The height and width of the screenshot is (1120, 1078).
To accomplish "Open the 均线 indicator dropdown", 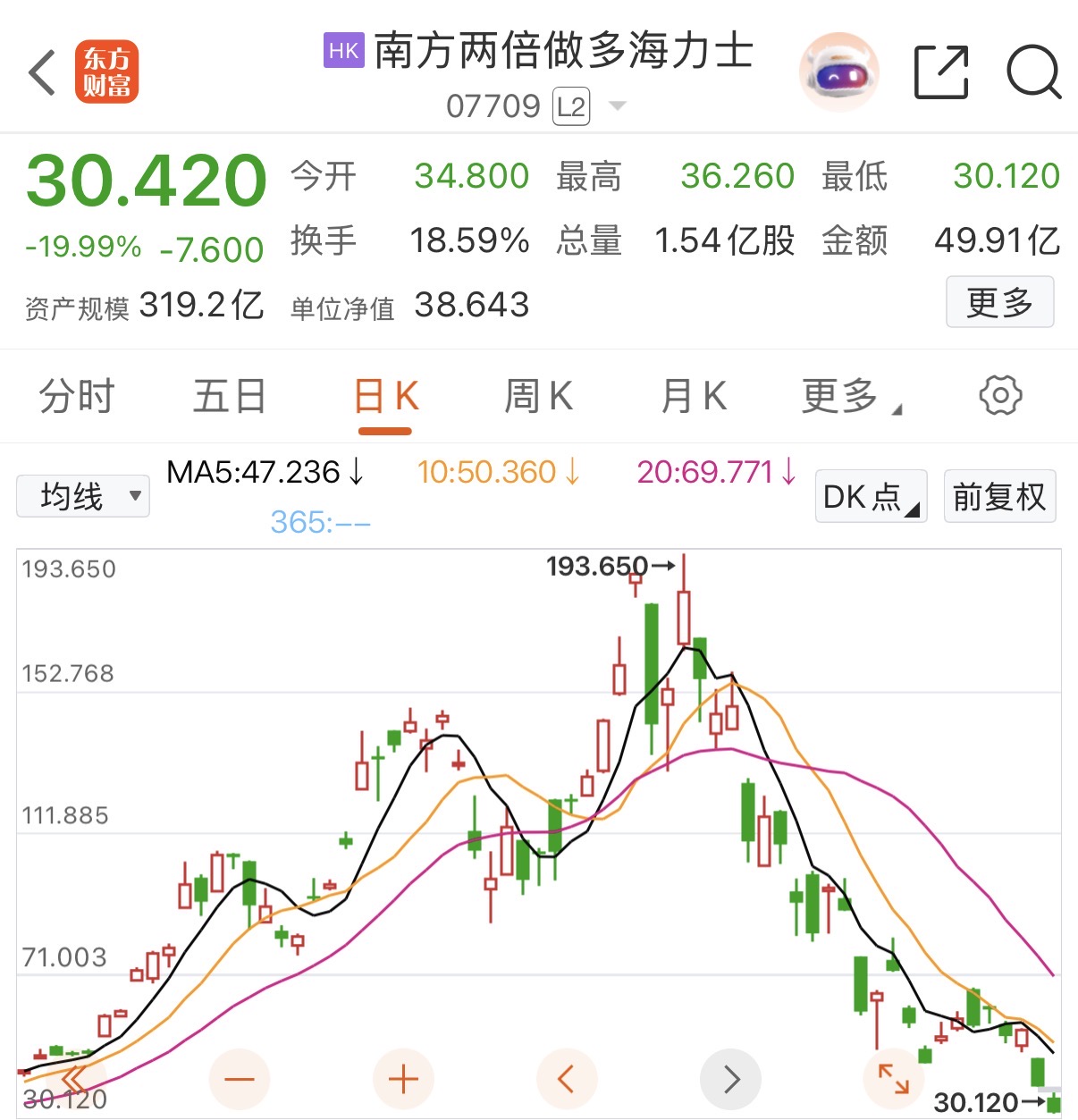I will [x=83, y=496].
